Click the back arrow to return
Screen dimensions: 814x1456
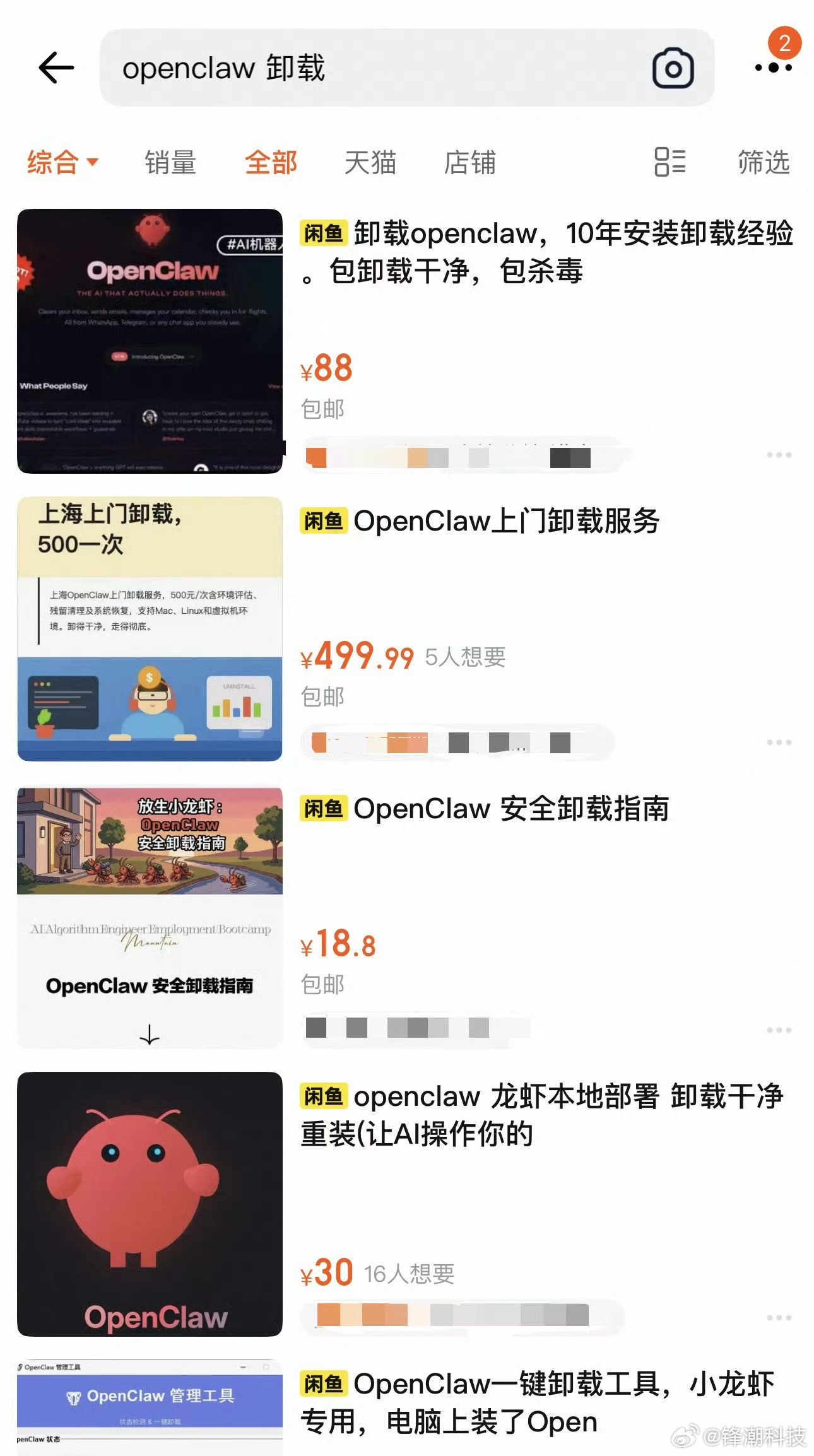[x=56, y=68]
